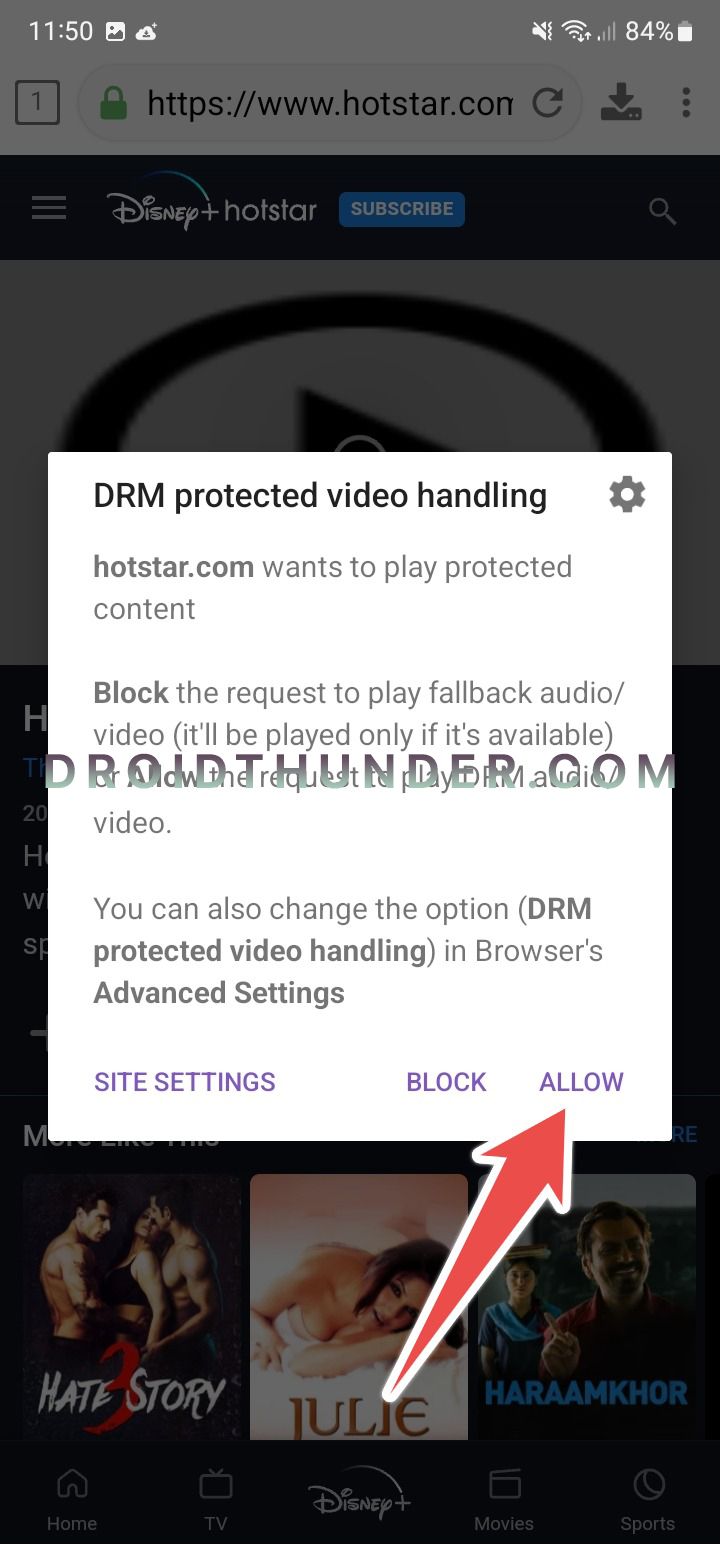Open the Julie movie thumbnail

pos(359,1300)
